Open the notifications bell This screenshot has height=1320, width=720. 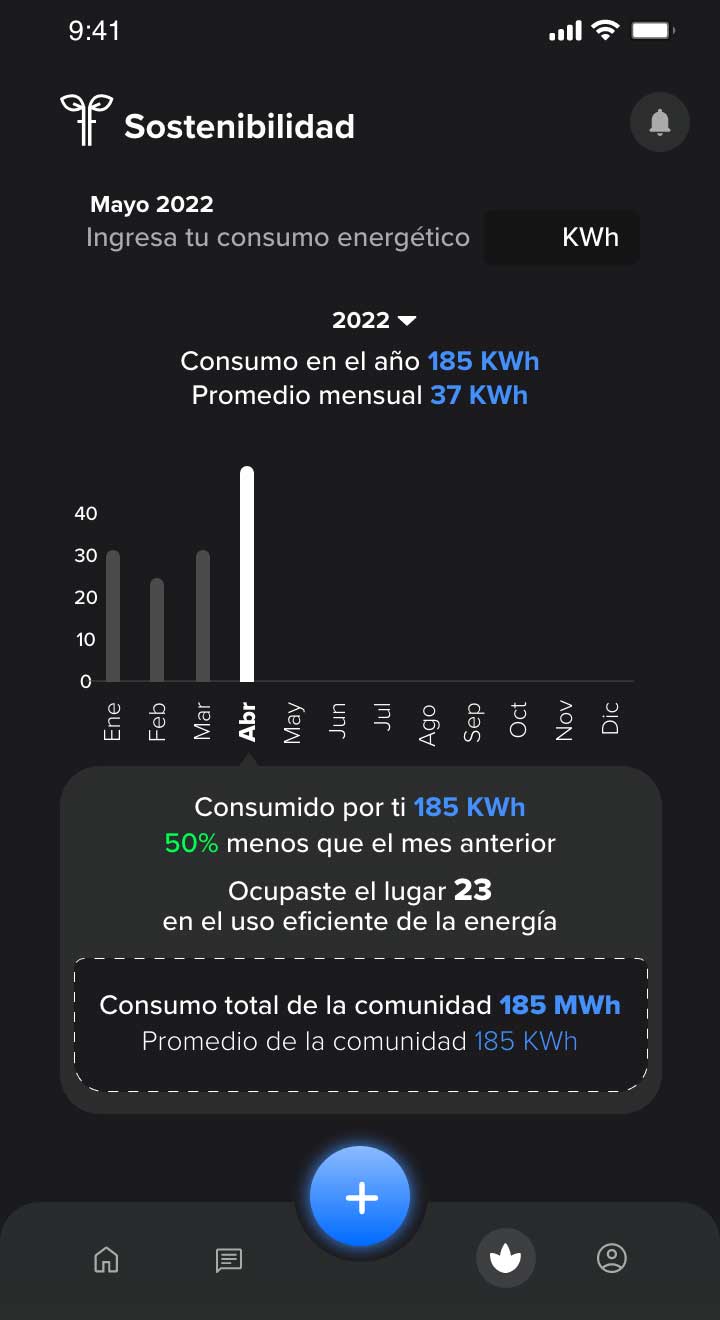pos(660,122)
